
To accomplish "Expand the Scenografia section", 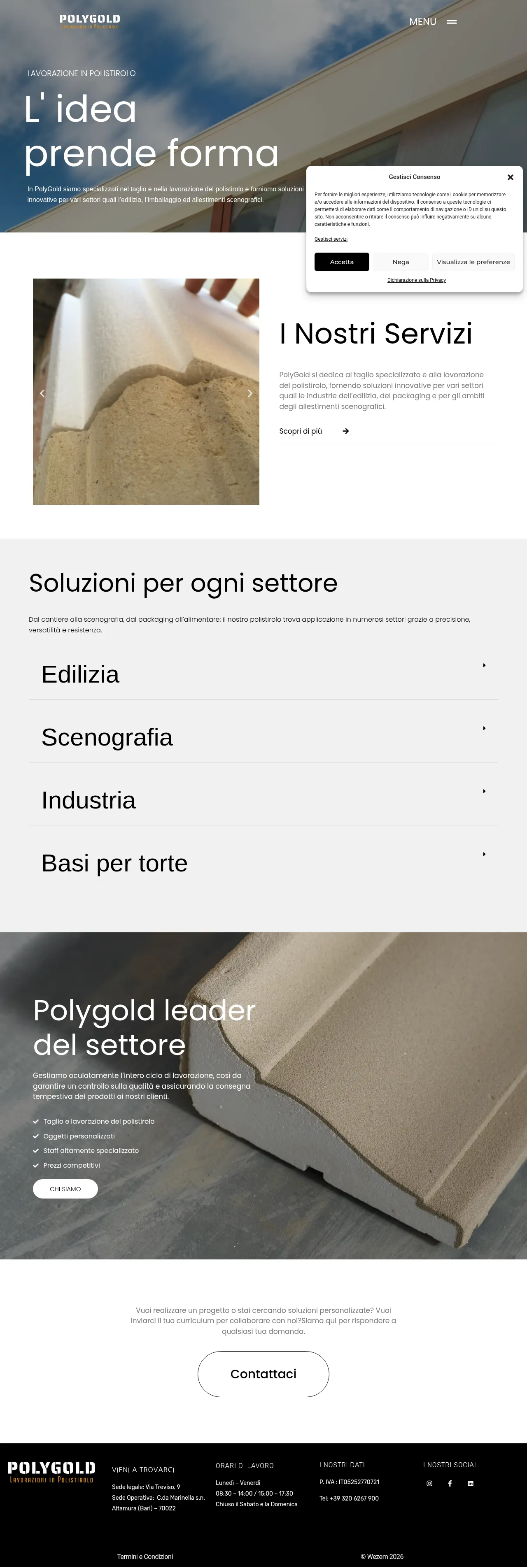I will [x=263, y=736].
